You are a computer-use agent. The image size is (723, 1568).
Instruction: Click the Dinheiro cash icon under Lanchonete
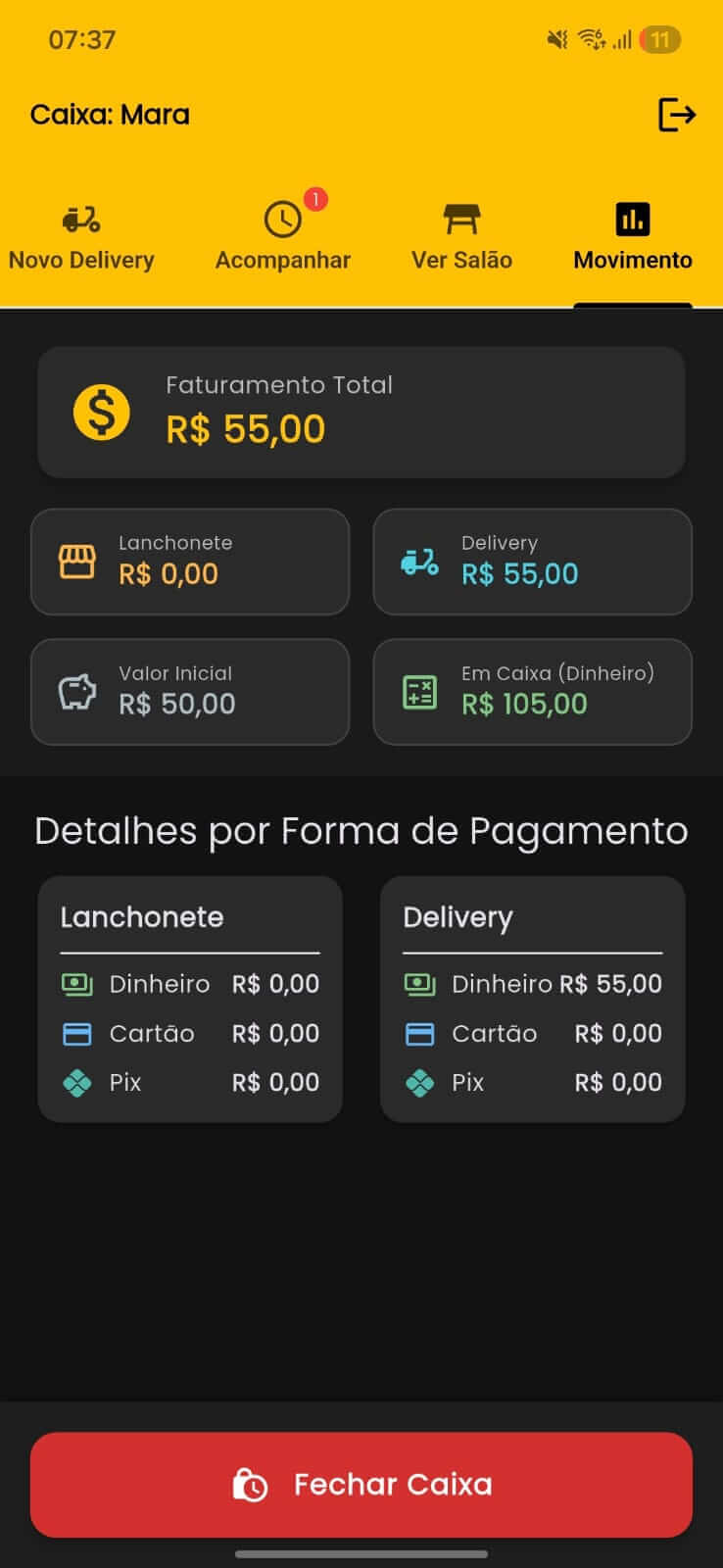[x=76, y=984]
